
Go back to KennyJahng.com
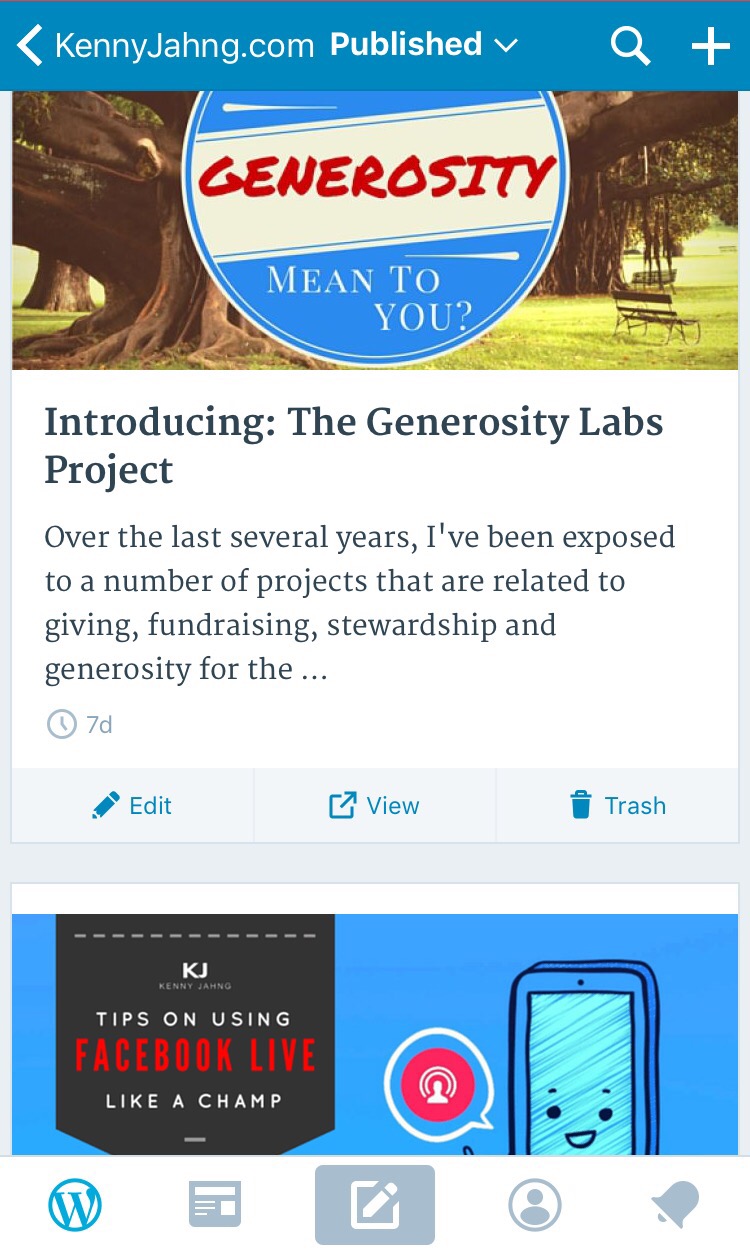(x=166, y=46)
